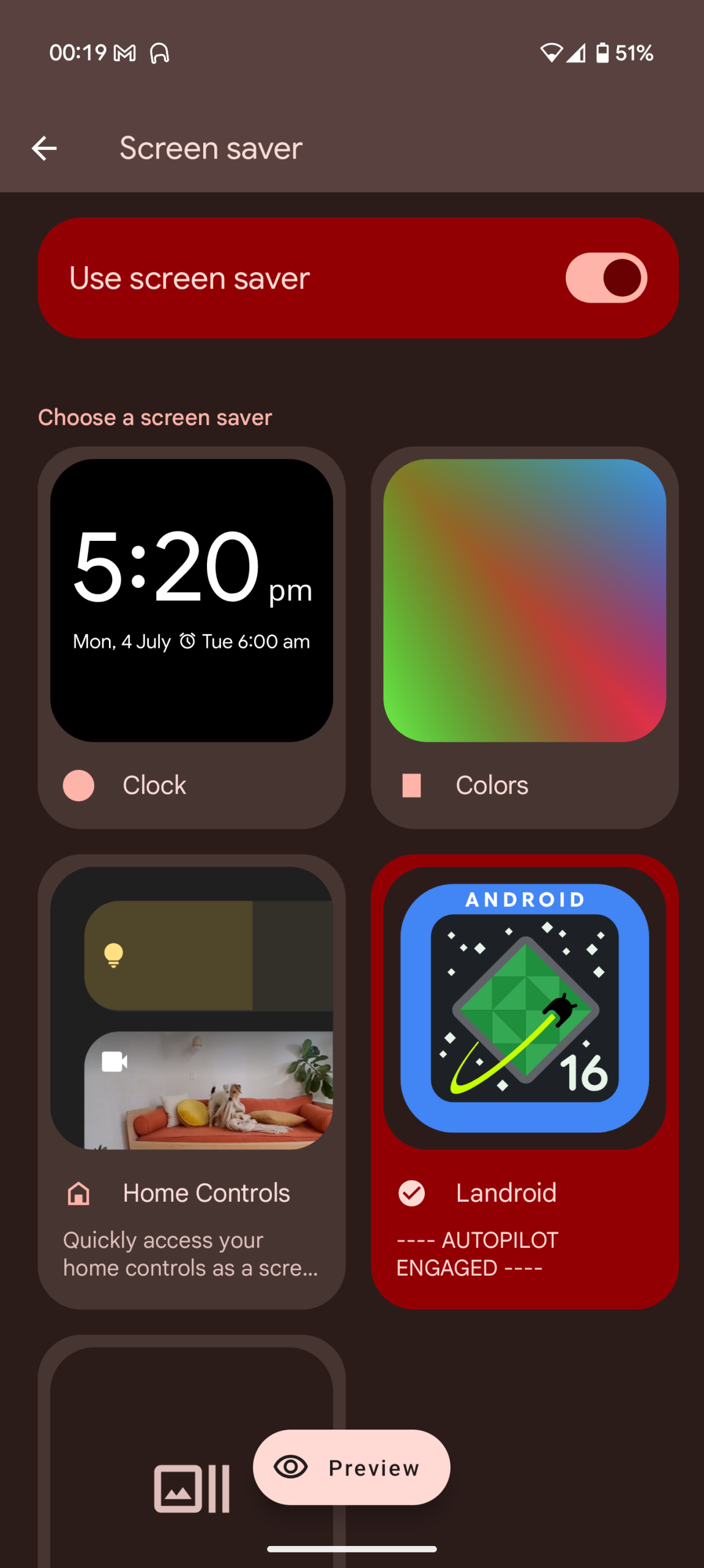
Task: Pick the Home Controls screen saver
Action: [191, 1081]
